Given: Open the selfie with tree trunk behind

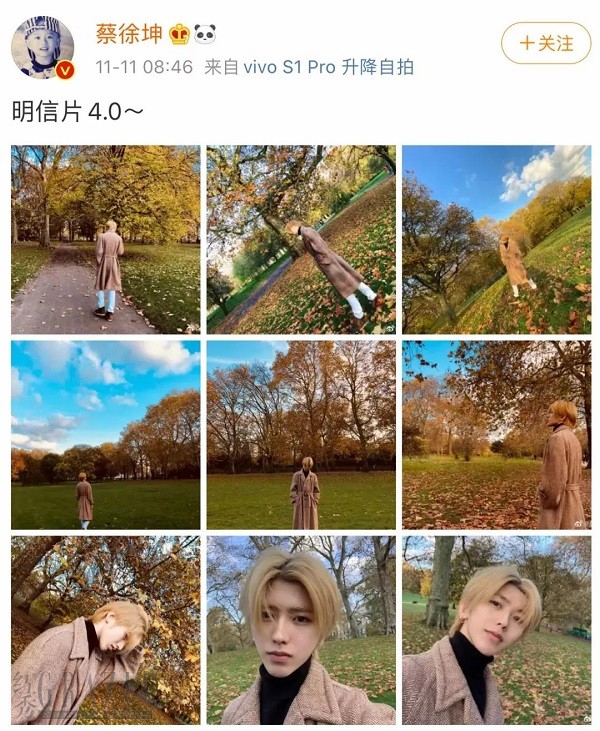Looking at the screenshot, I should [x=496, y=630].
